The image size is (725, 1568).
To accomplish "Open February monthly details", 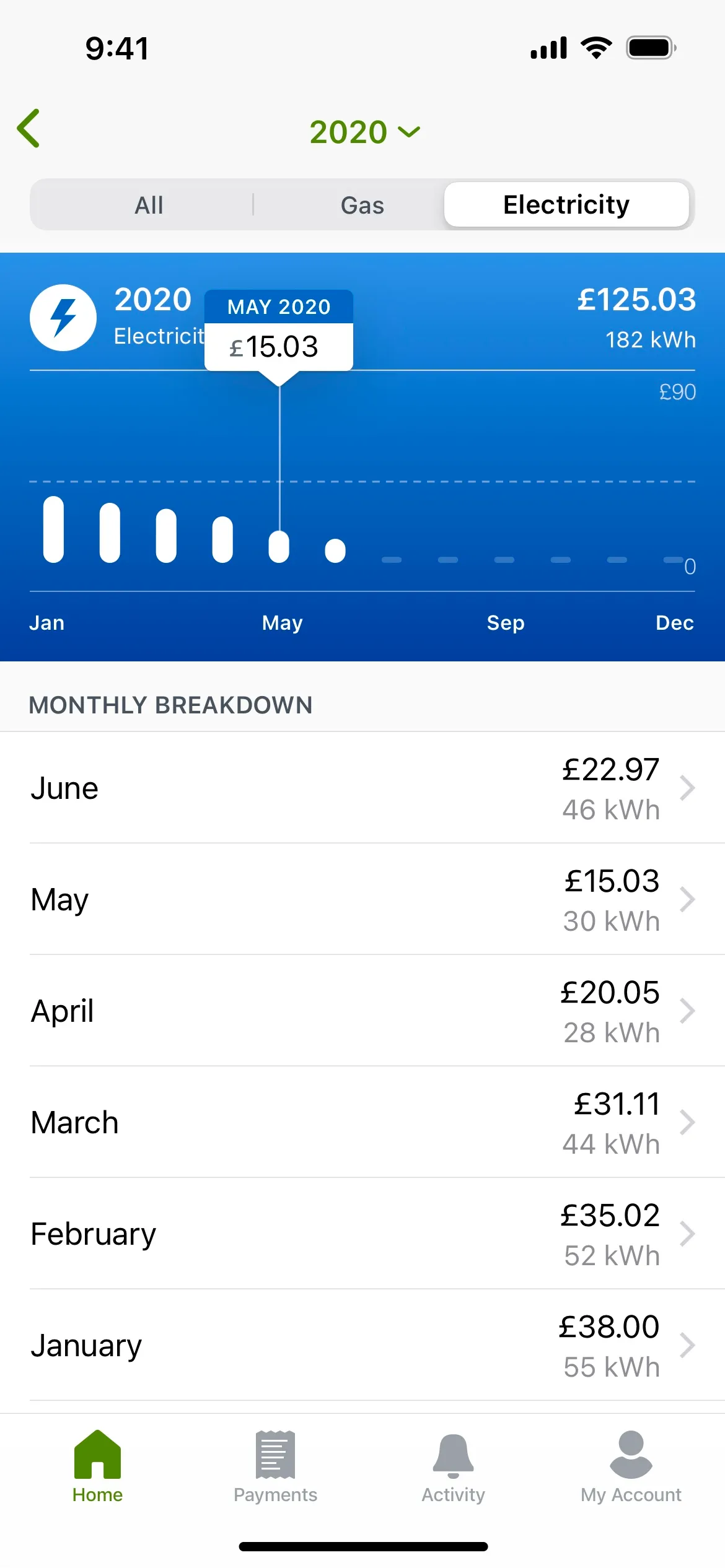I will [362, 1234].
